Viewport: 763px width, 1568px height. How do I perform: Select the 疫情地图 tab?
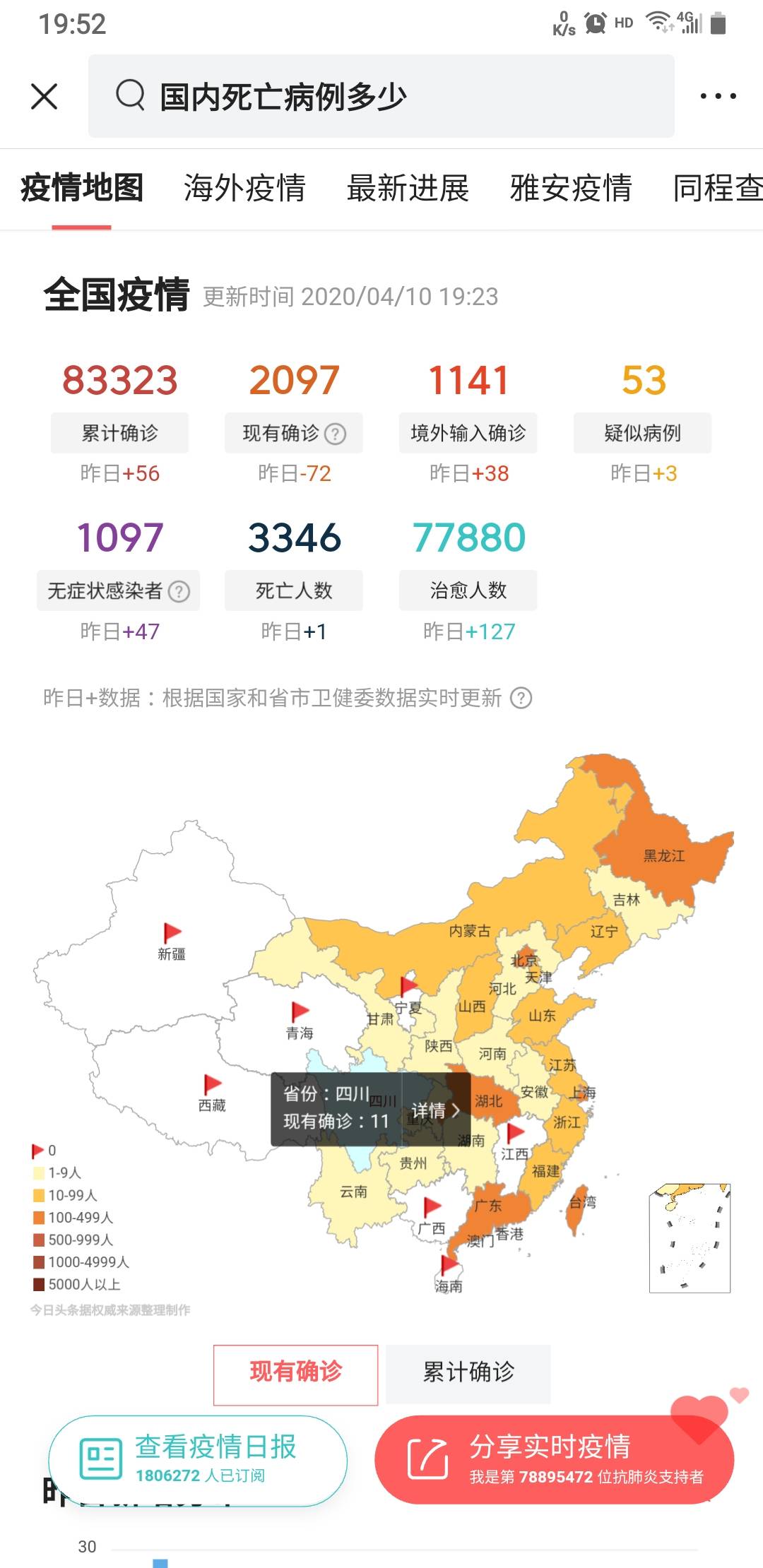[x=82, y=189]
